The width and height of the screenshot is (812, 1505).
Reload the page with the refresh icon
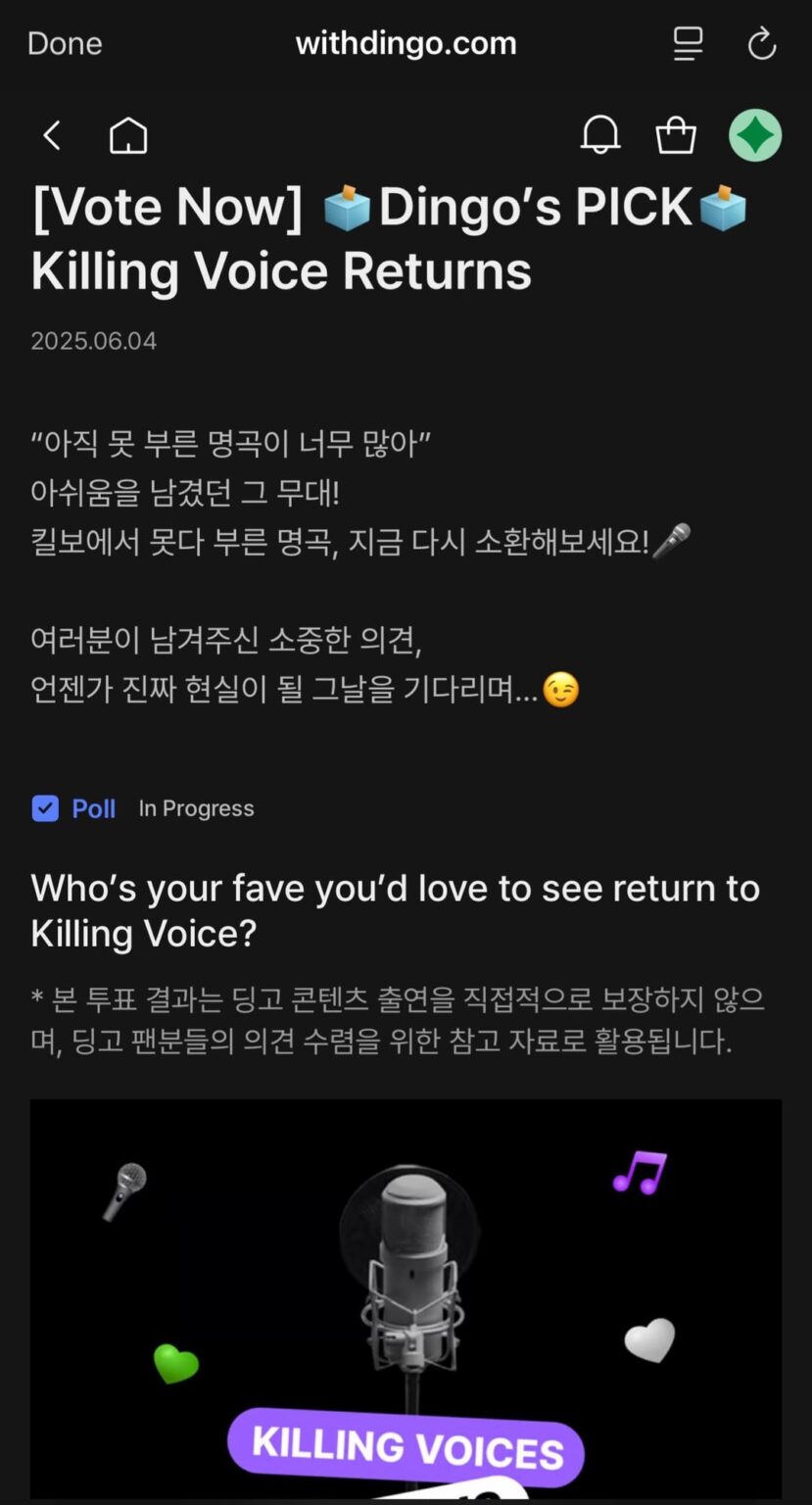762,44
